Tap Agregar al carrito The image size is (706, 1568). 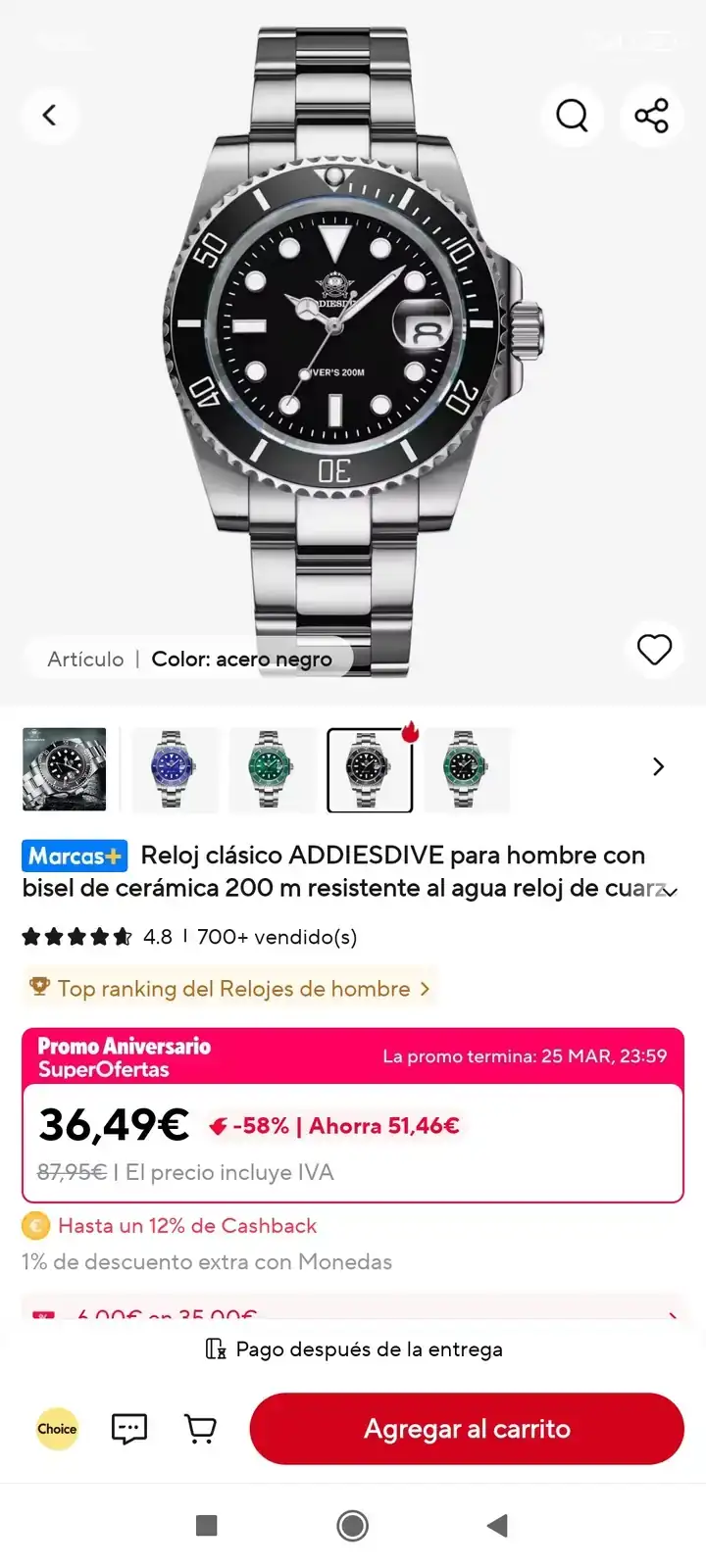click(x=466, y=1429)
